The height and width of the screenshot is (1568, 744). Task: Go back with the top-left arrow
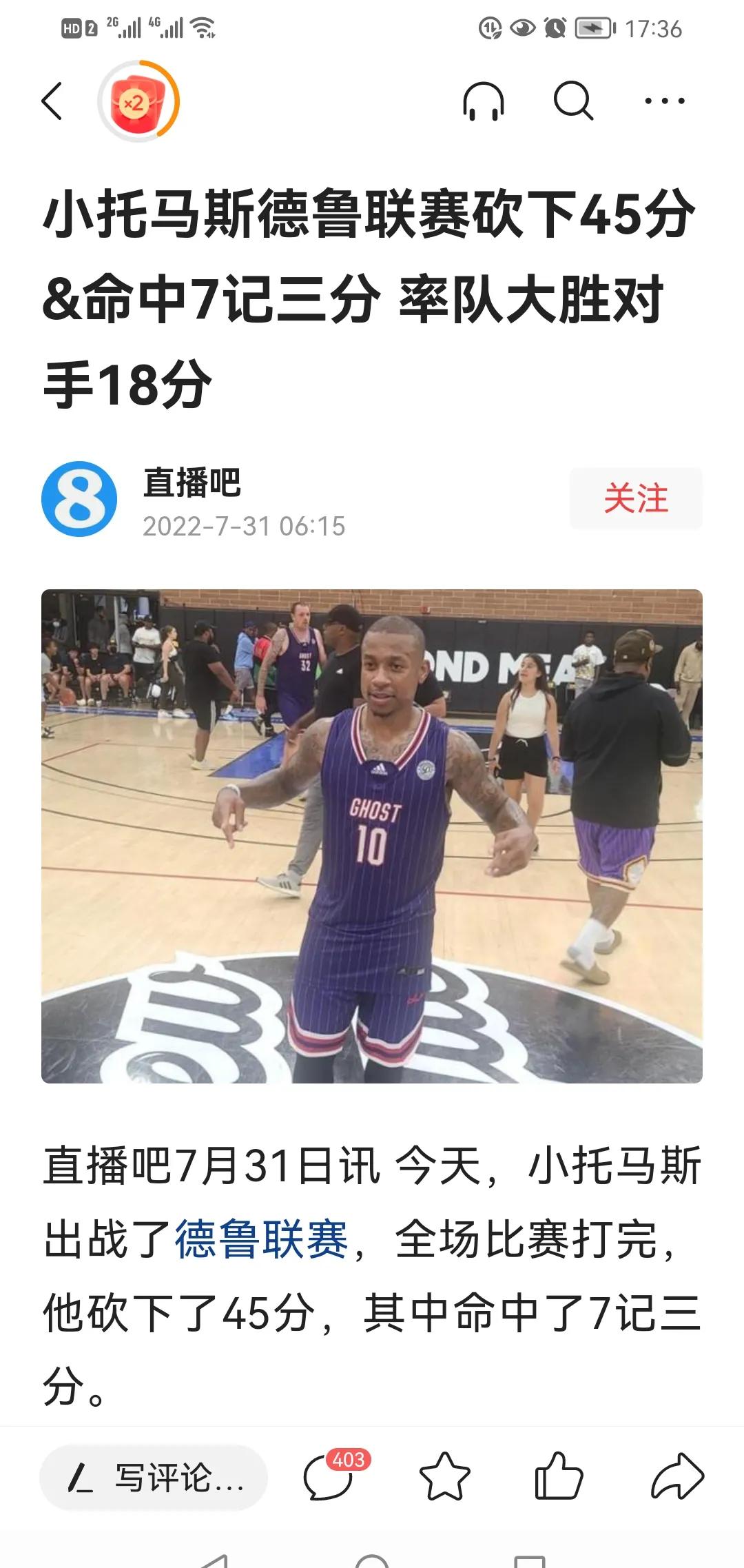coord(52,101)
